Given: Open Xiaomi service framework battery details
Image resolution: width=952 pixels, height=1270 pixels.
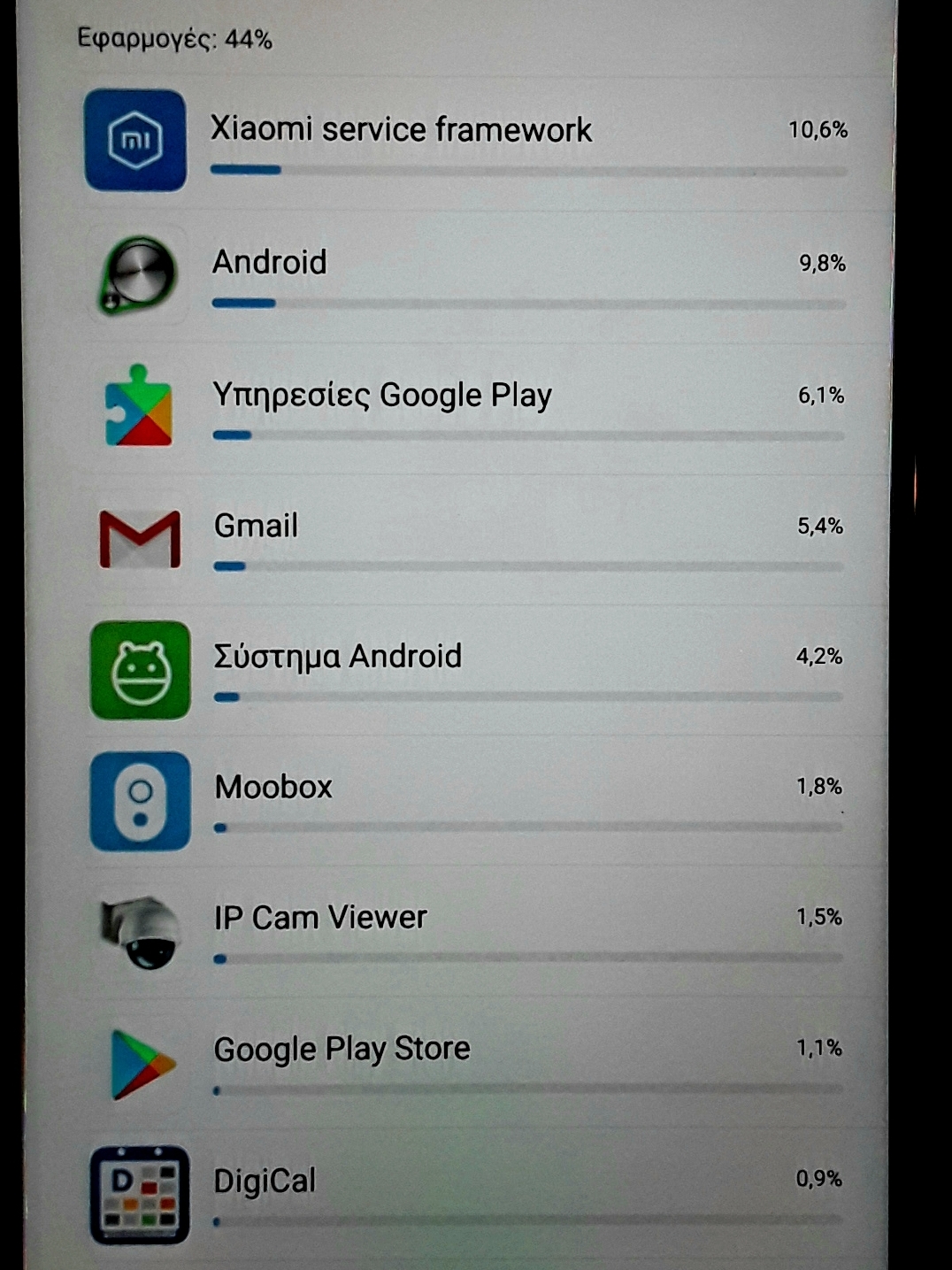Looking at the screenshot, I should point(464,142).
